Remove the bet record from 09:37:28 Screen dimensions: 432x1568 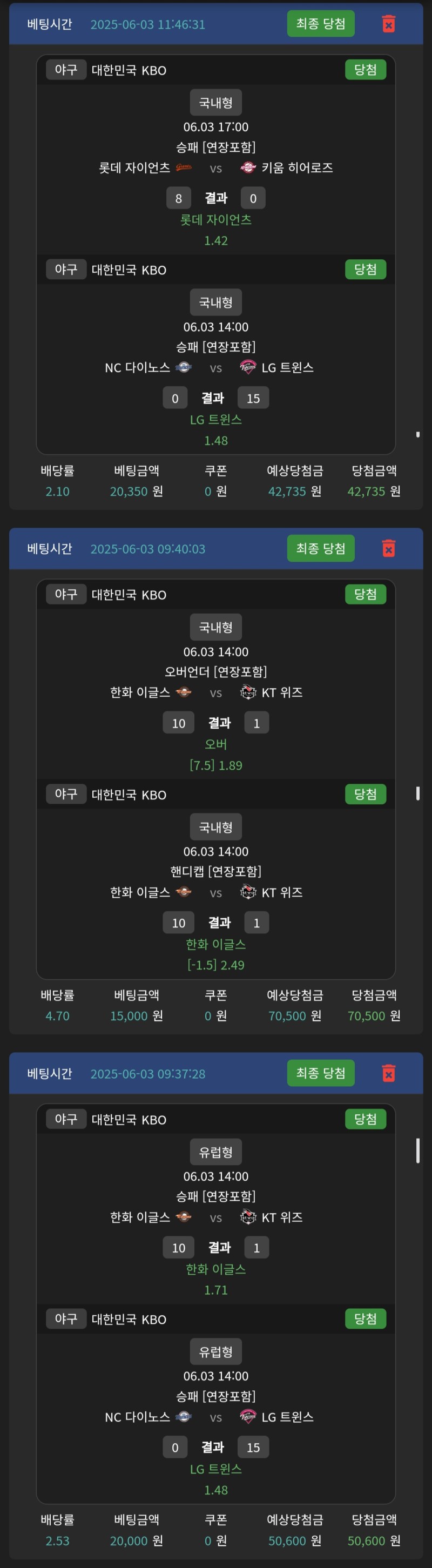tap(388, 1073)
